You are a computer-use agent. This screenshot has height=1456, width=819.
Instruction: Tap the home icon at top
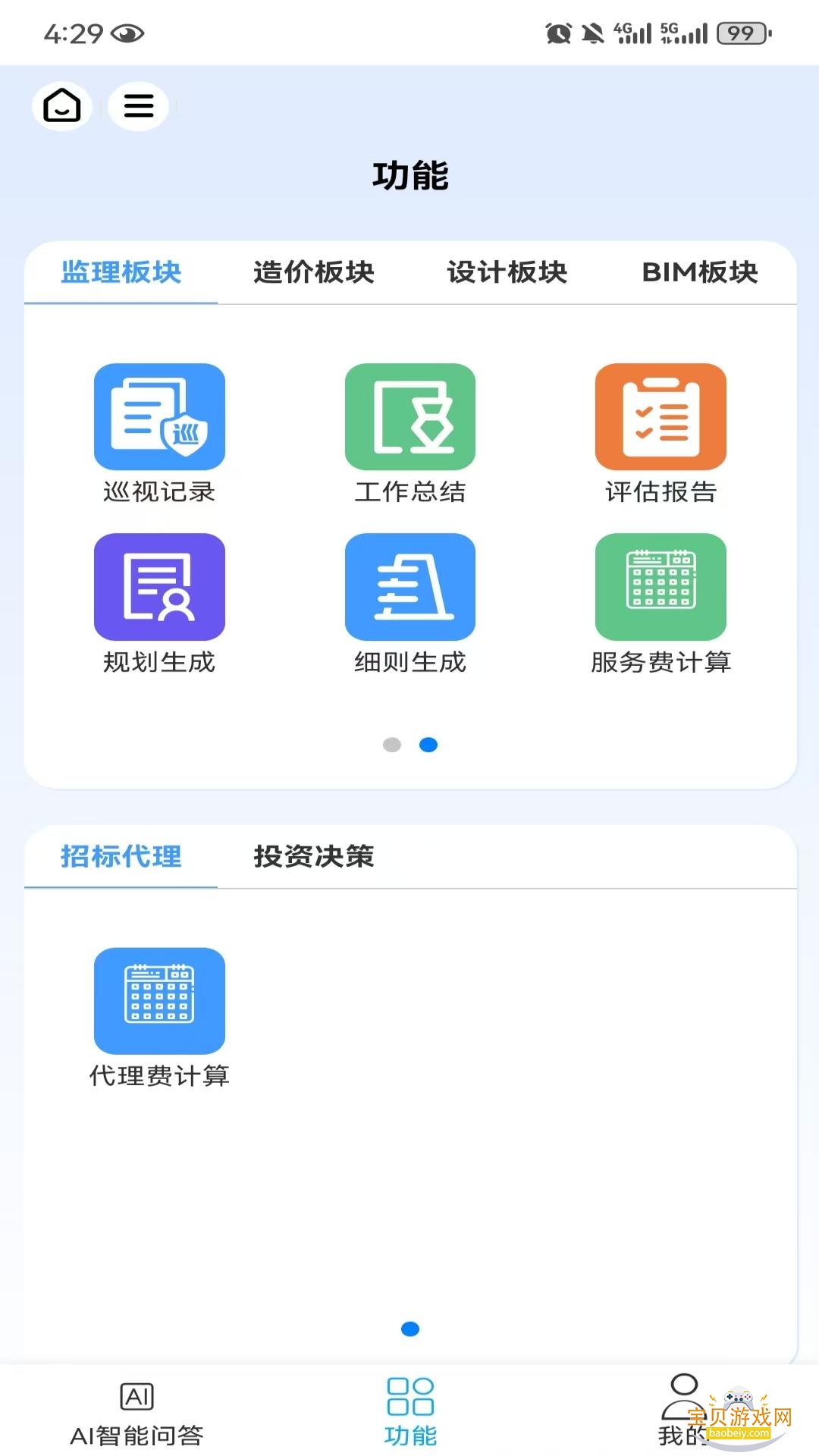[x=62, y=105]
